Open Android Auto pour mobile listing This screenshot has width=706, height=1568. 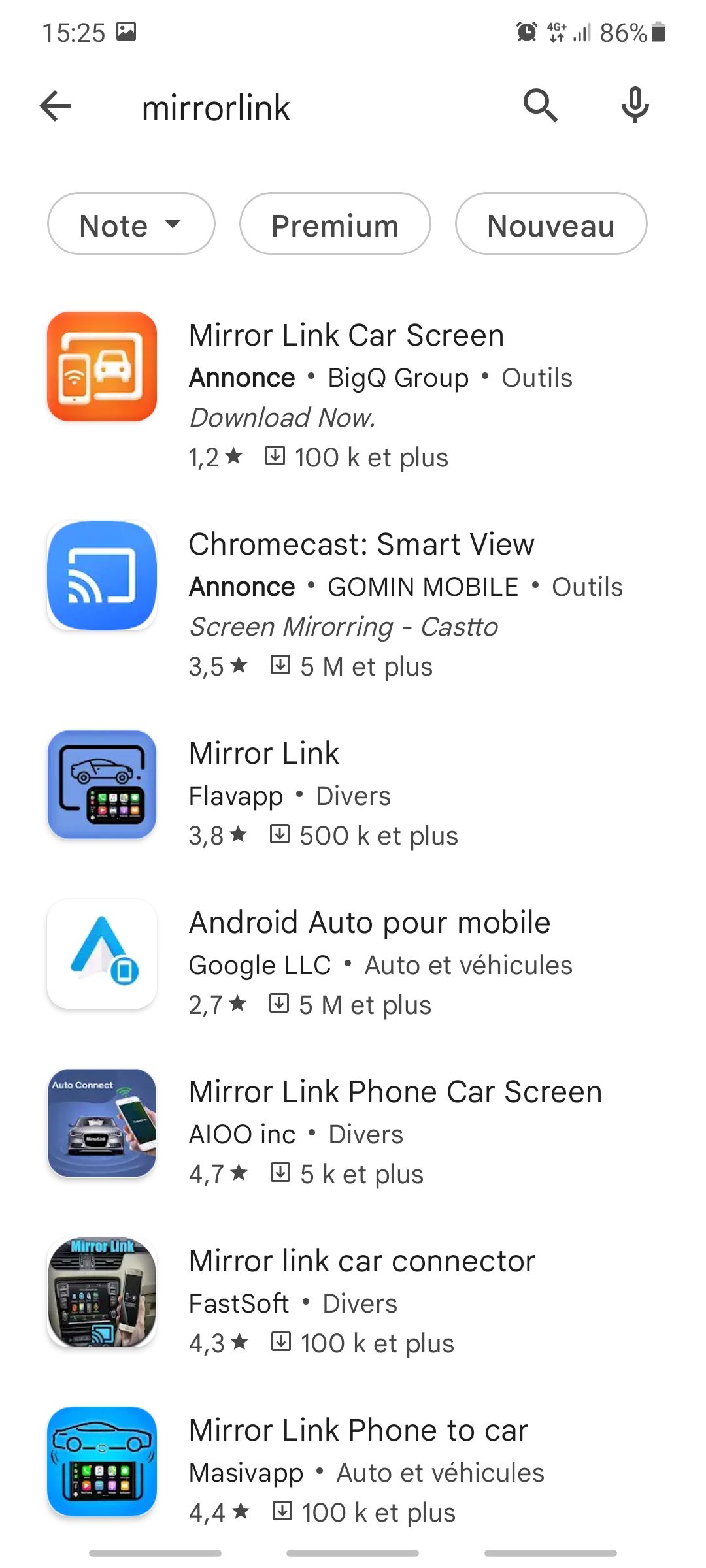click(369, 923)
